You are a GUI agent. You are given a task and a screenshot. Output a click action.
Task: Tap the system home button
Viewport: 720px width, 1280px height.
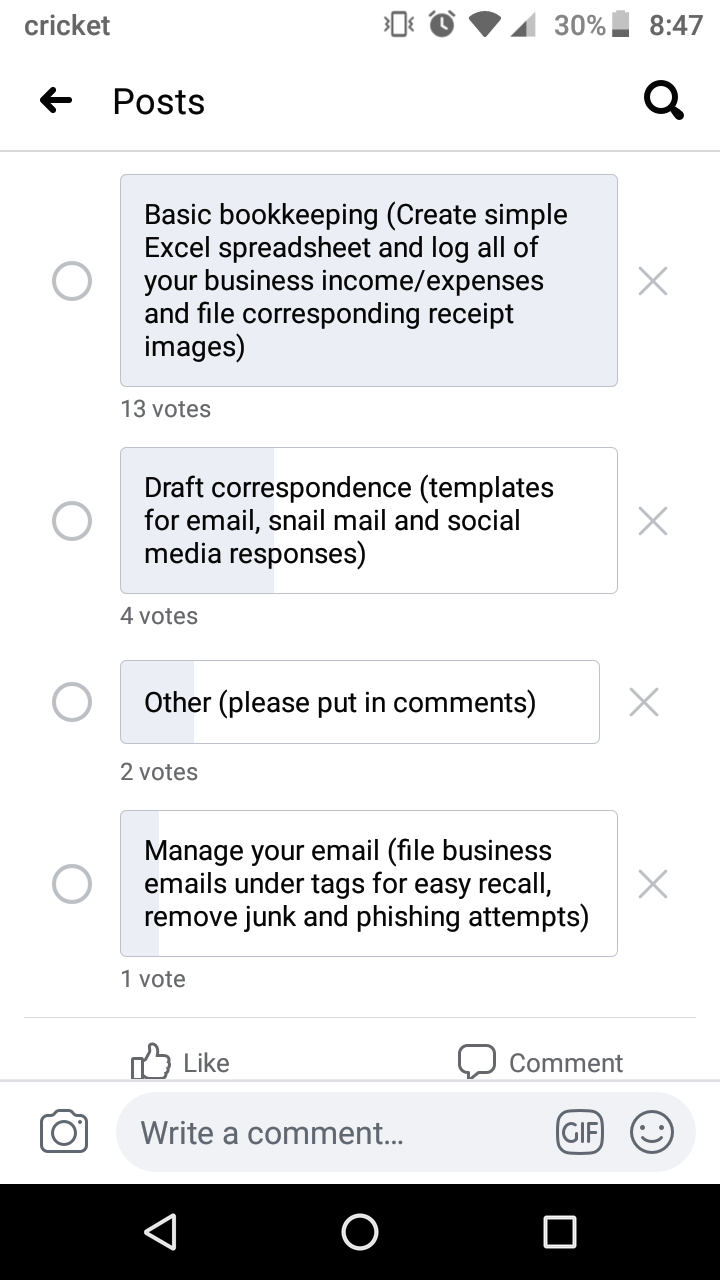(360, 1232)
